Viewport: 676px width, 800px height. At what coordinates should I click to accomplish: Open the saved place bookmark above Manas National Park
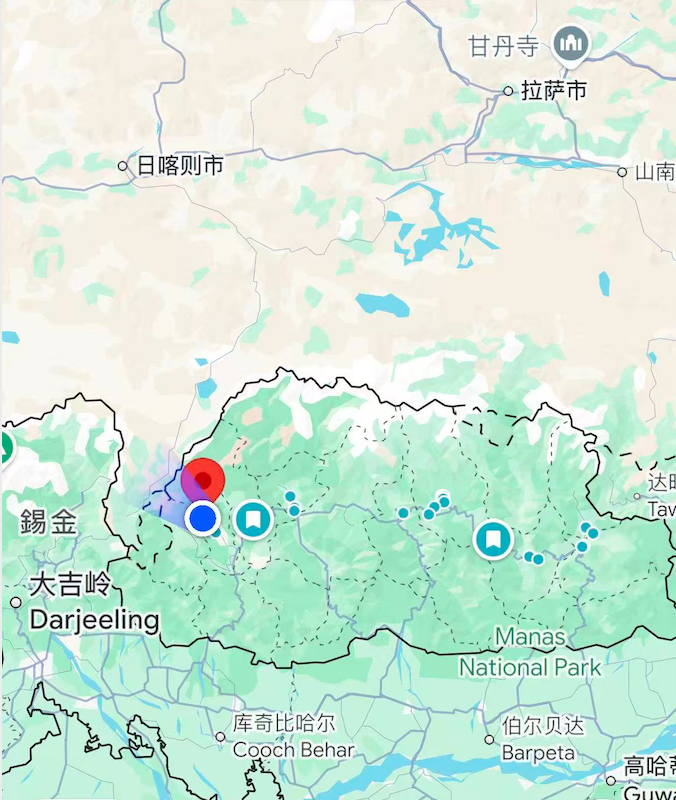(x=492, y=539)
